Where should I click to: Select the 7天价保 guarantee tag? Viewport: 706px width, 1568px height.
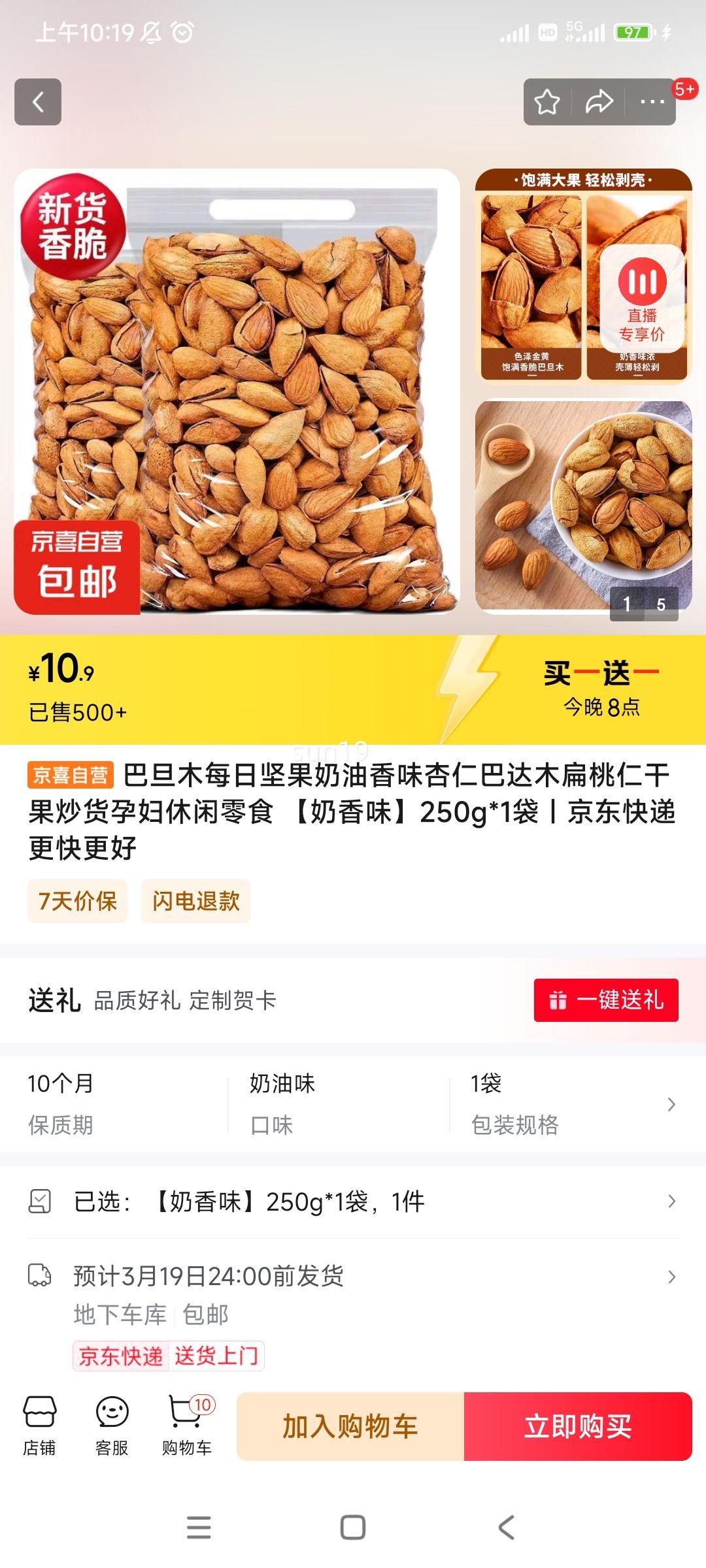tap(76, 900)
